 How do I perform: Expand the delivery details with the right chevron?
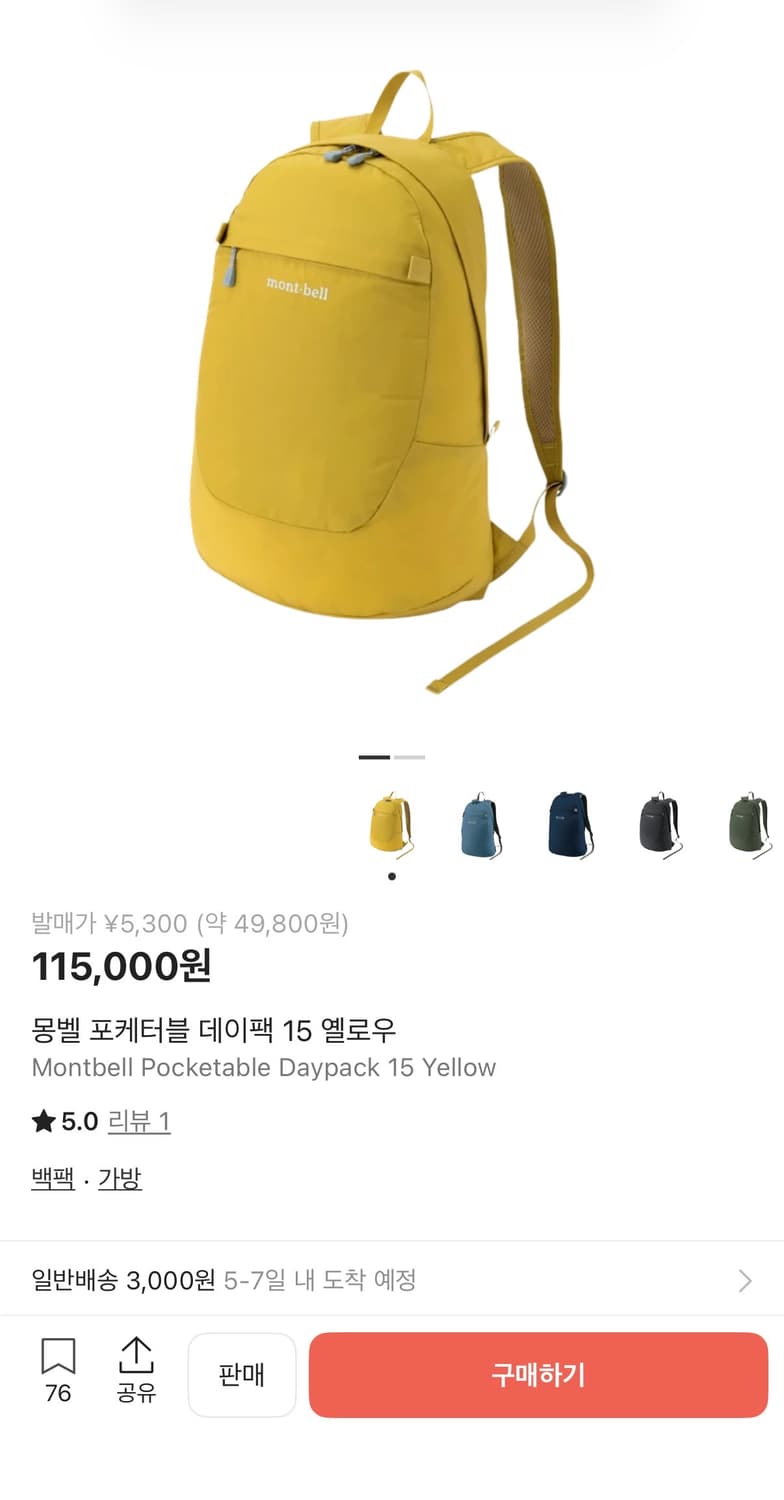744,1280
